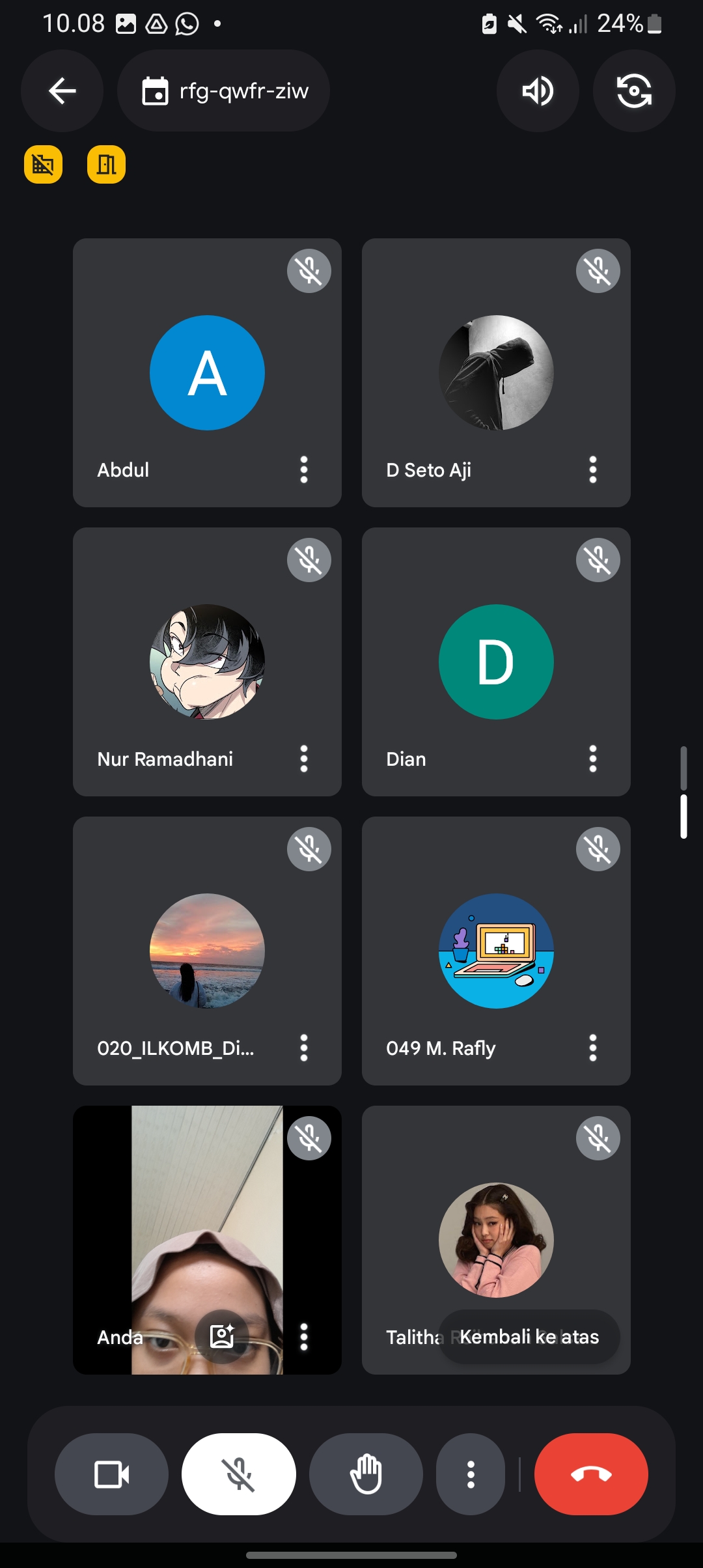The height and width of the screenshot is (1568, 703).
Task: Open more options for 049 M. Rafly
Action: pyautogui.click(x=592, y=1048)
